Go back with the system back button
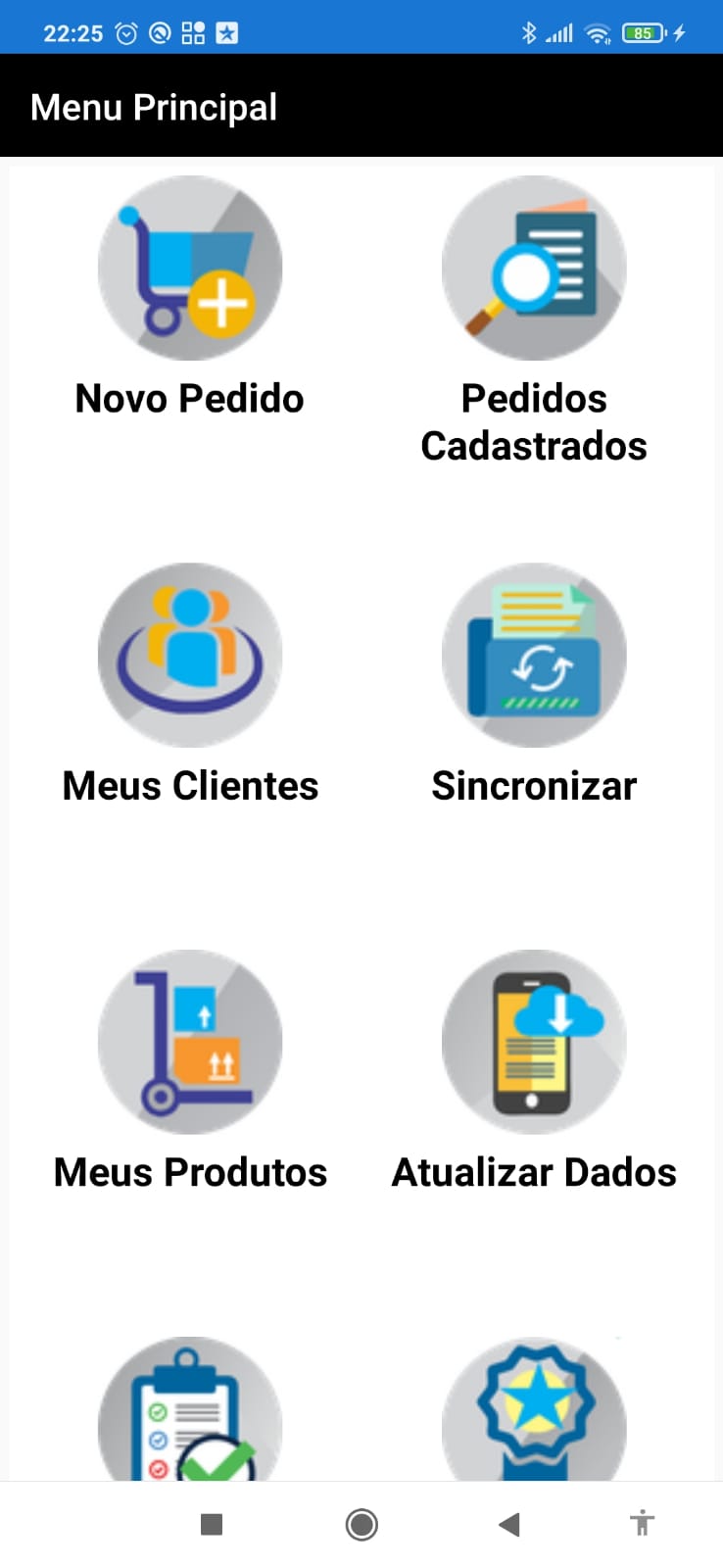This screenshot has height=1568, width=723. coord(508,1524)
